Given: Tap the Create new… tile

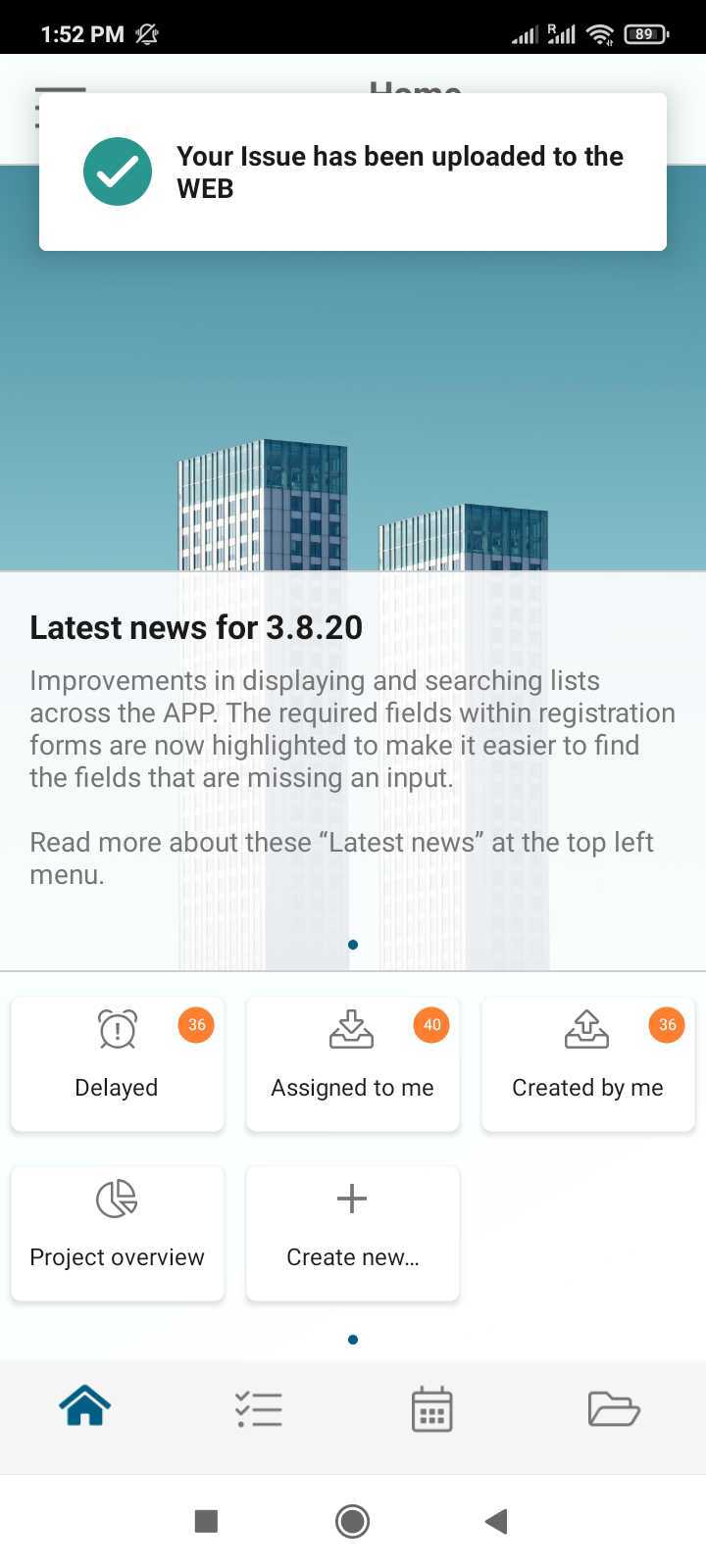Looking at the screenshot, I should click(352, 1233).
